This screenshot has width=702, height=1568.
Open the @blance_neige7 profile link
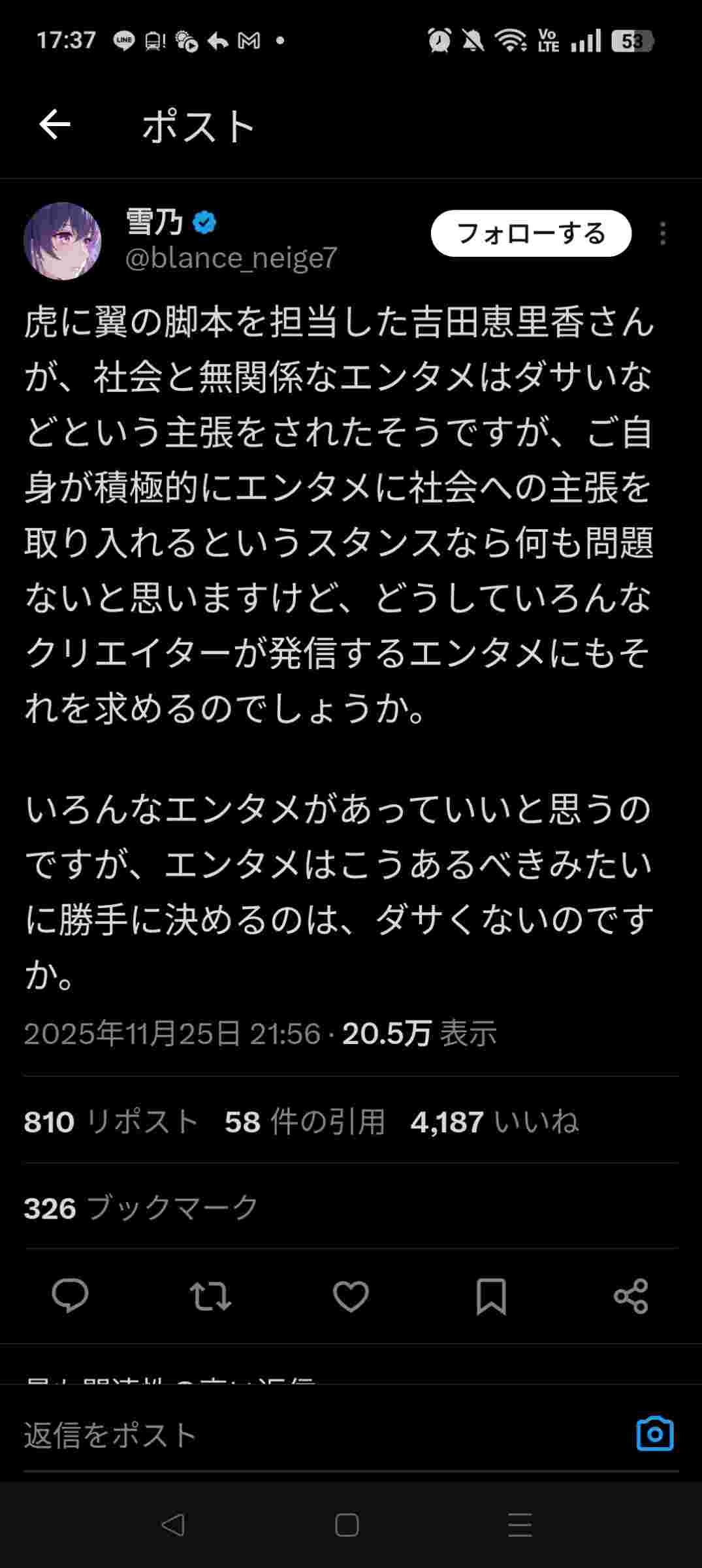(231, 258)
